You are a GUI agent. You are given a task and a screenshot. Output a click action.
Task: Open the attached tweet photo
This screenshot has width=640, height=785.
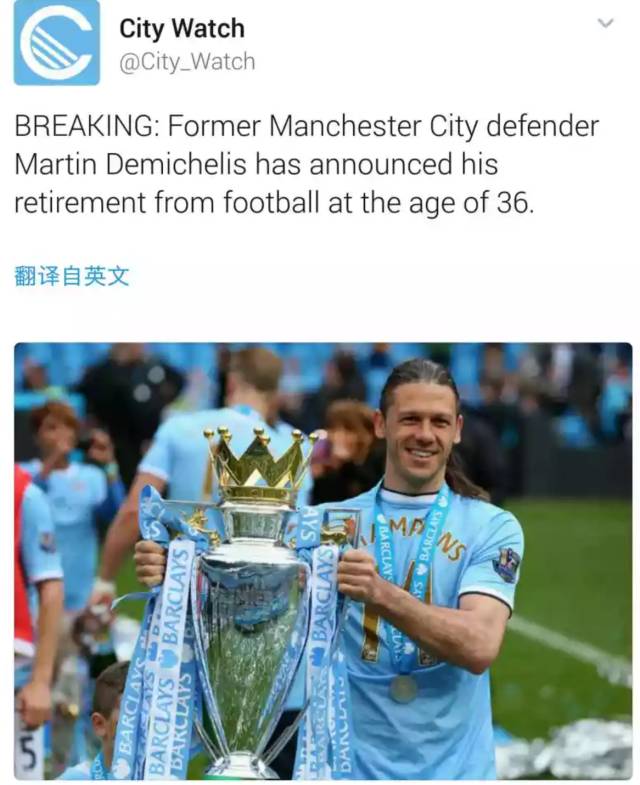[322, 560]
